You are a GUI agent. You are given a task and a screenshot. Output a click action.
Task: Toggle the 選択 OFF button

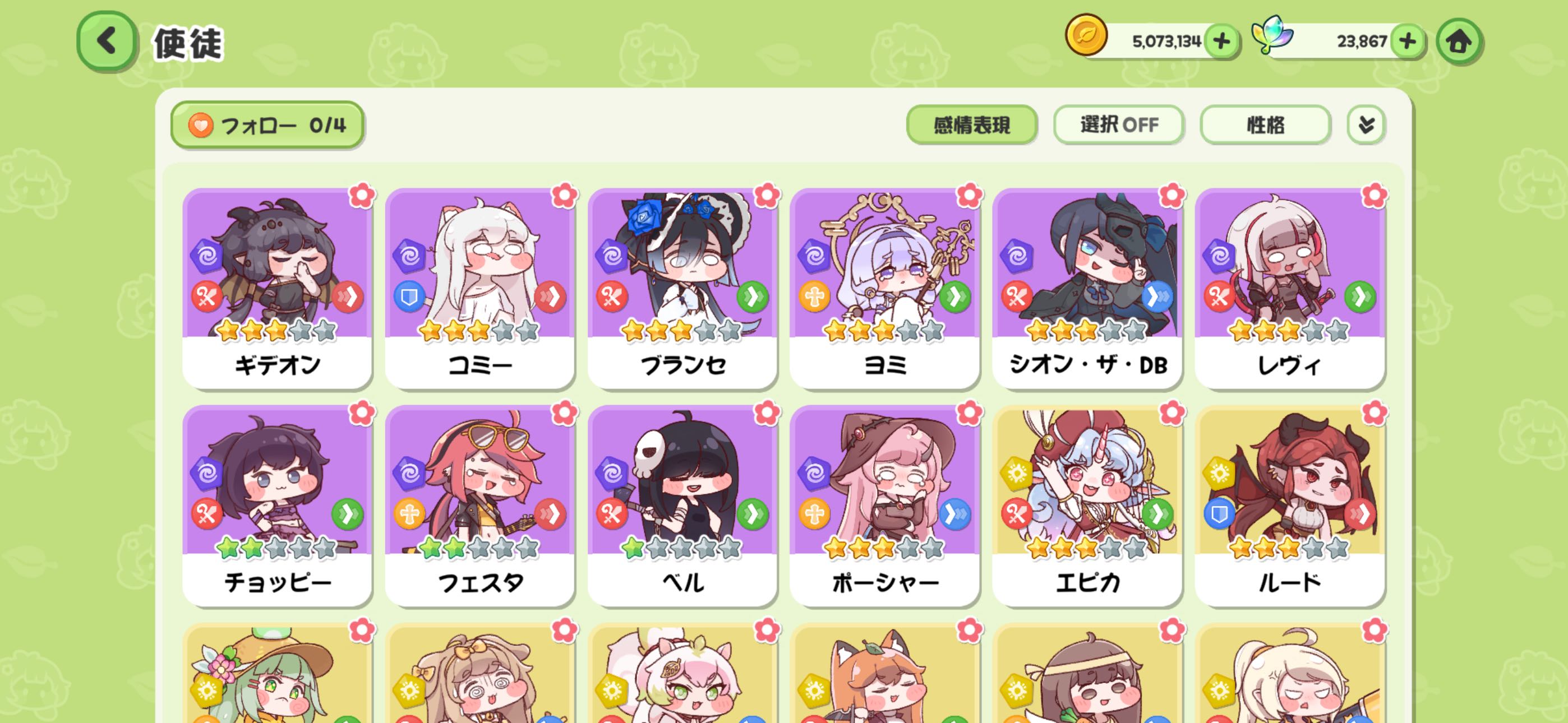(1118, 126)
